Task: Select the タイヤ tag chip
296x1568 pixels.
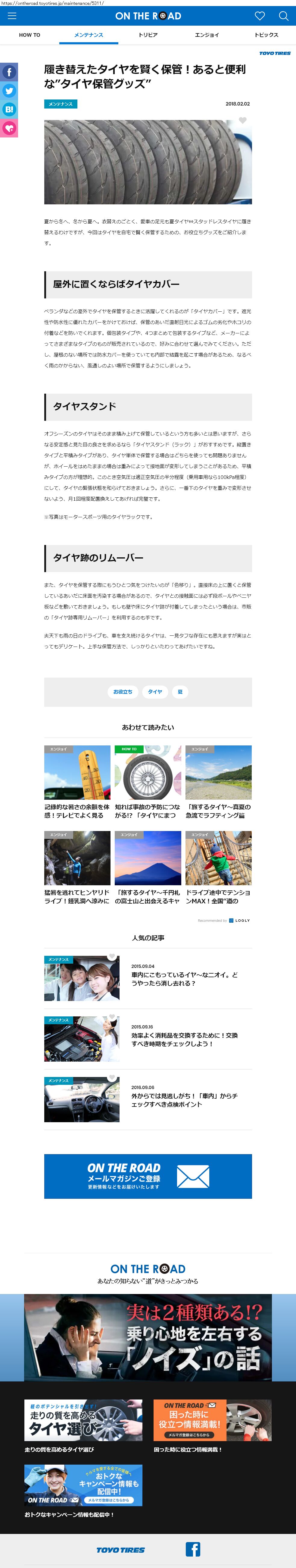Action: (x=155, y=691)
